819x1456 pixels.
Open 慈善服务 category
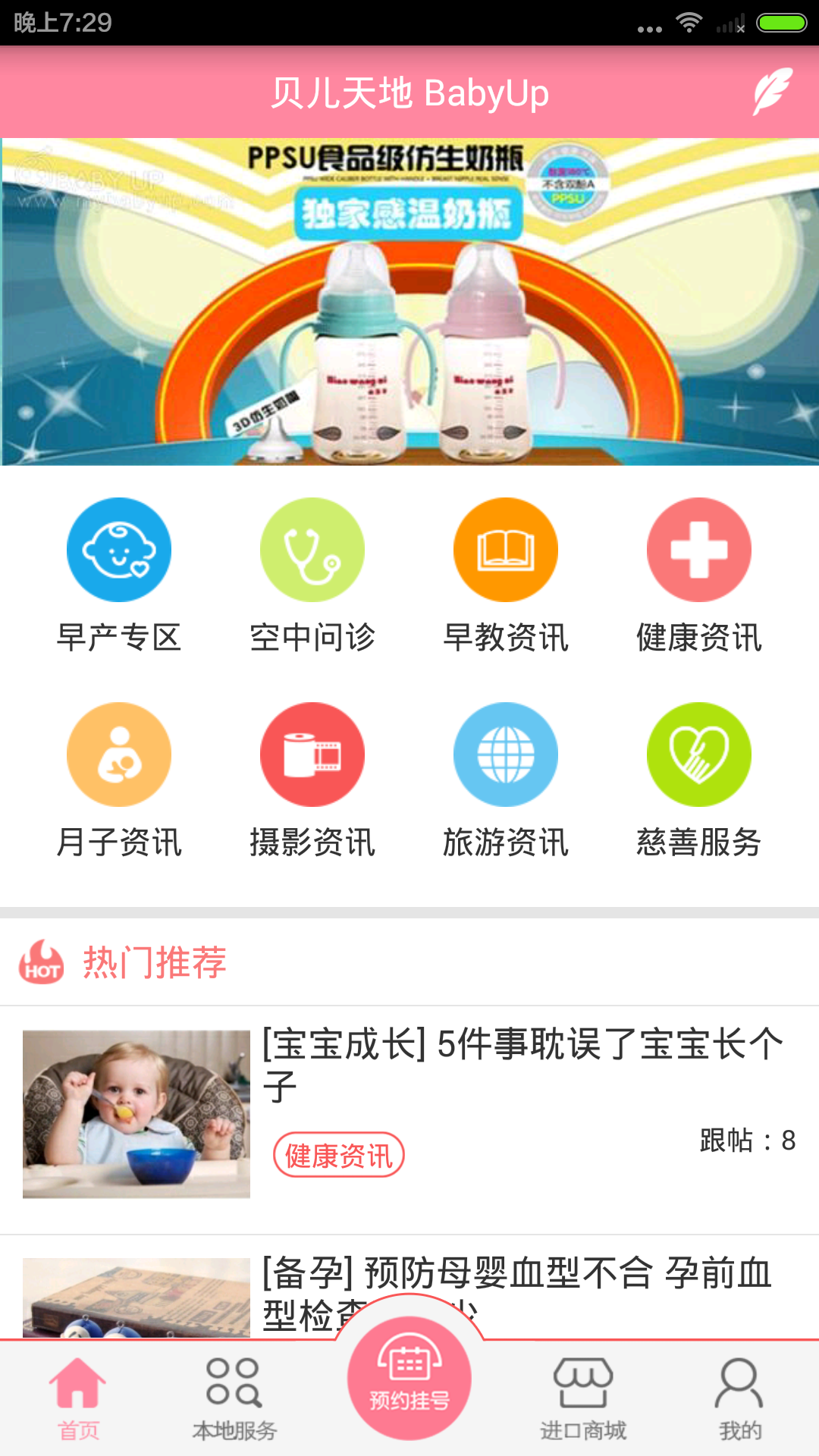699,780
